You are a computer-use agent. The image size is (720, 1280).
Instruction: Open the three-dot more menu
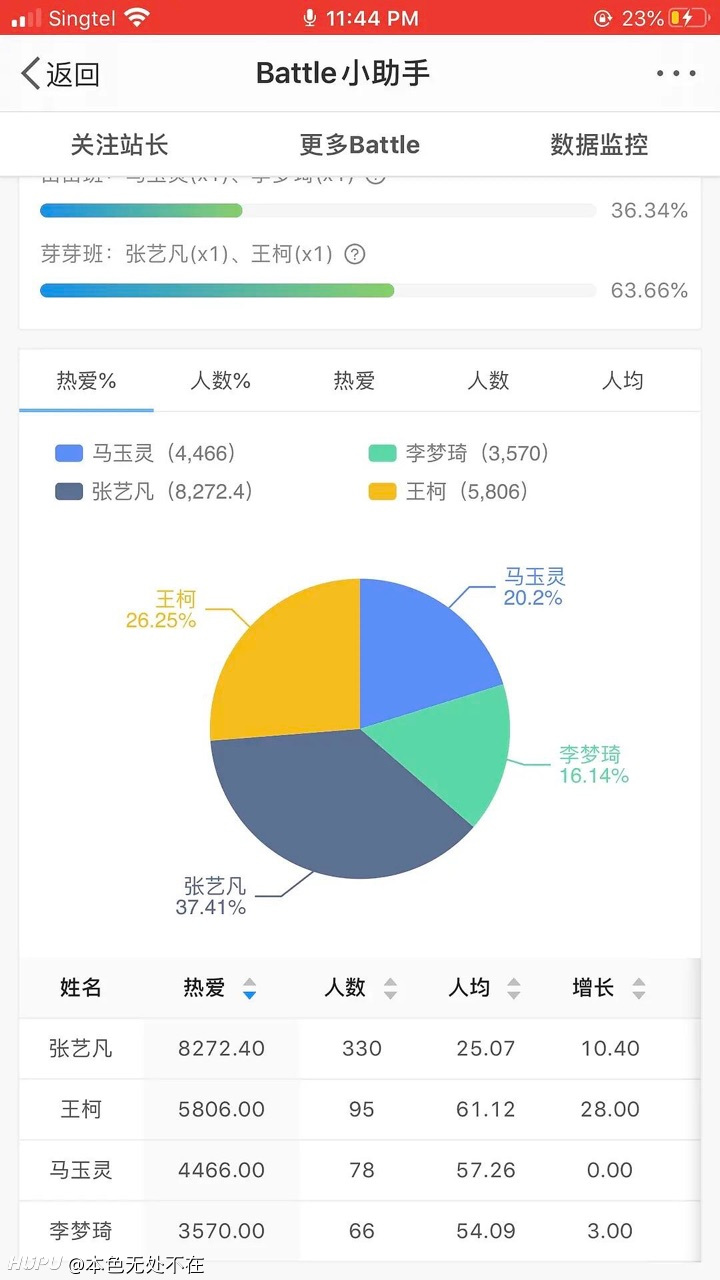[676, 74]
